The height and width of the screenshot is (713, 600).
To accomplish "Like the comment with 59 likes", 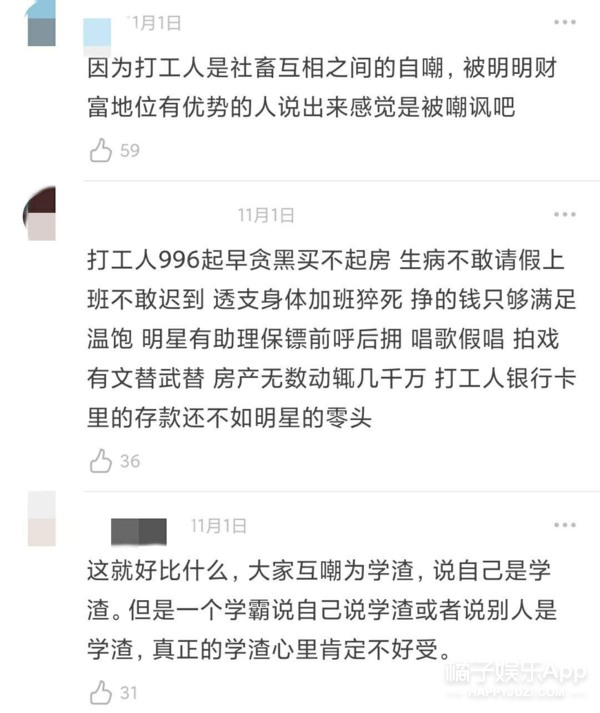I will point(100,151).
